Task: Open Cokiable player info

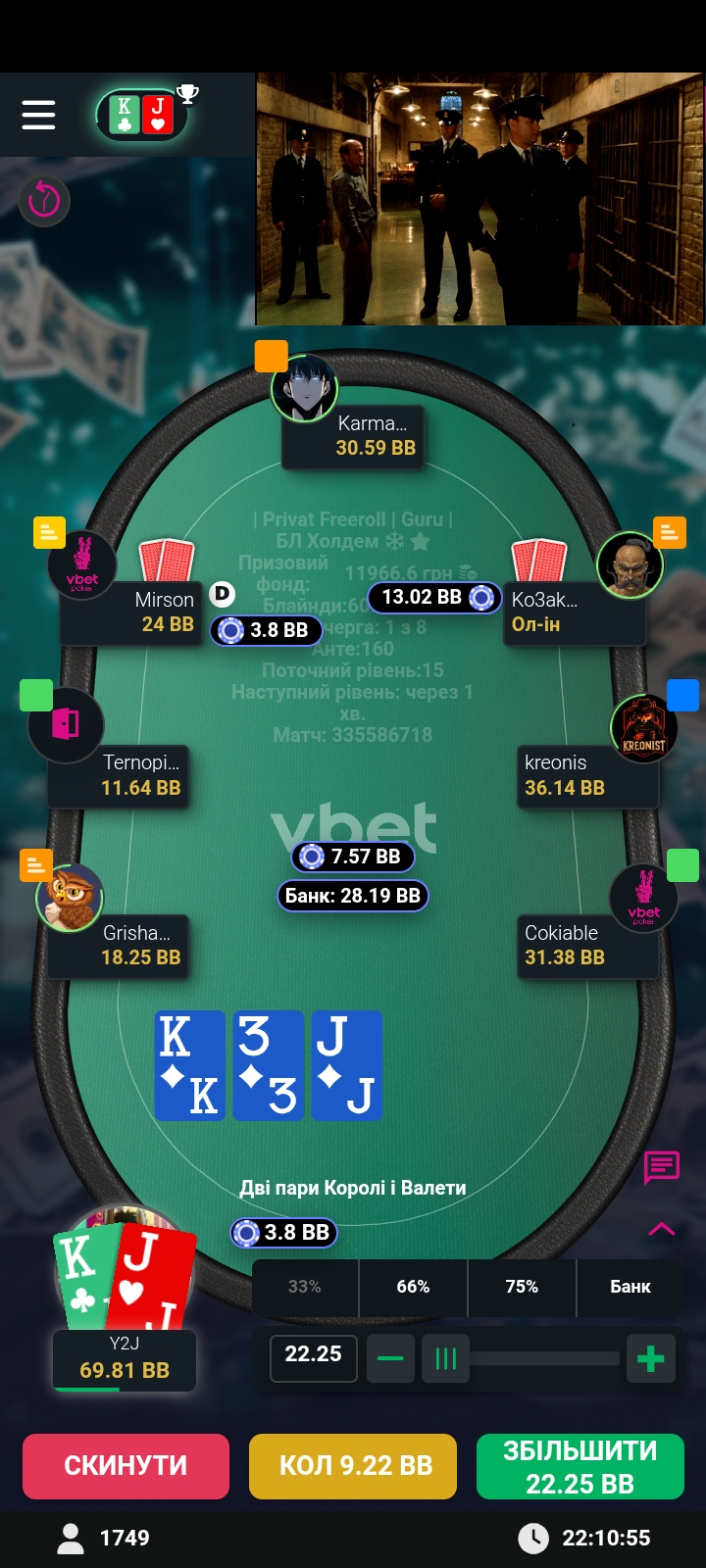Action: coord(643,898)
